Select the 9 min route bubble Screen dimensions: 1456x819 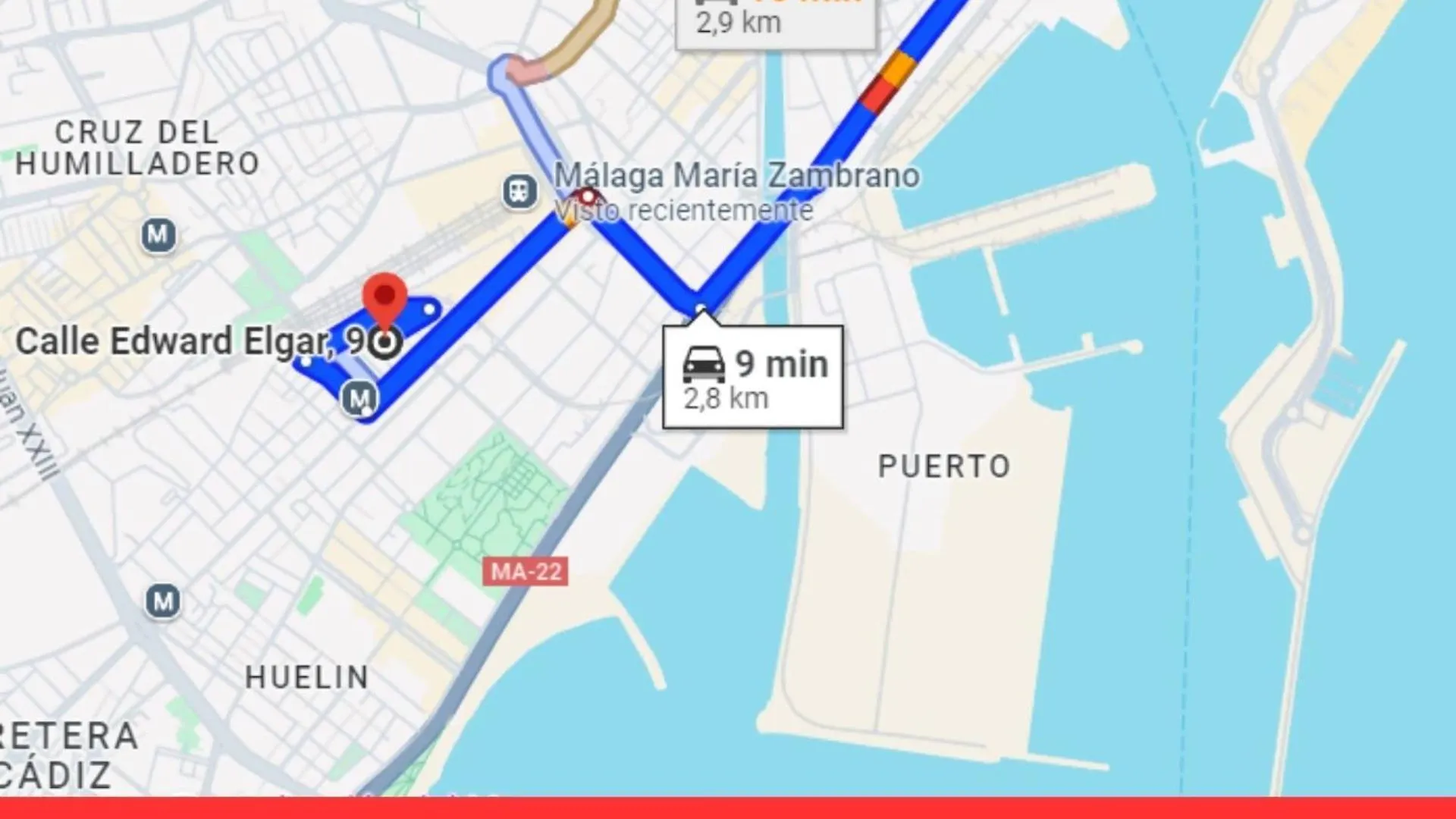(752, 378)
